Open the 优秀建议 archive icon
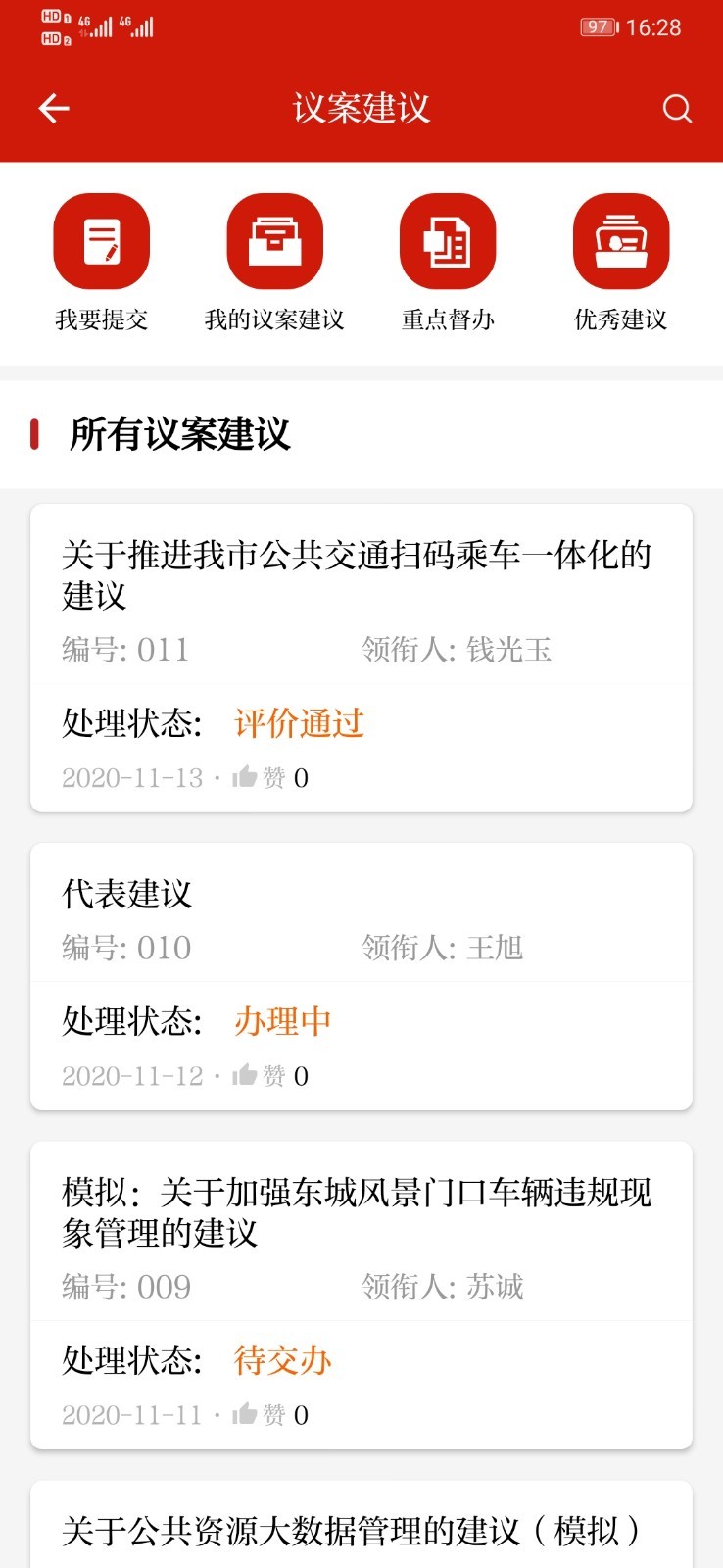 621,240
